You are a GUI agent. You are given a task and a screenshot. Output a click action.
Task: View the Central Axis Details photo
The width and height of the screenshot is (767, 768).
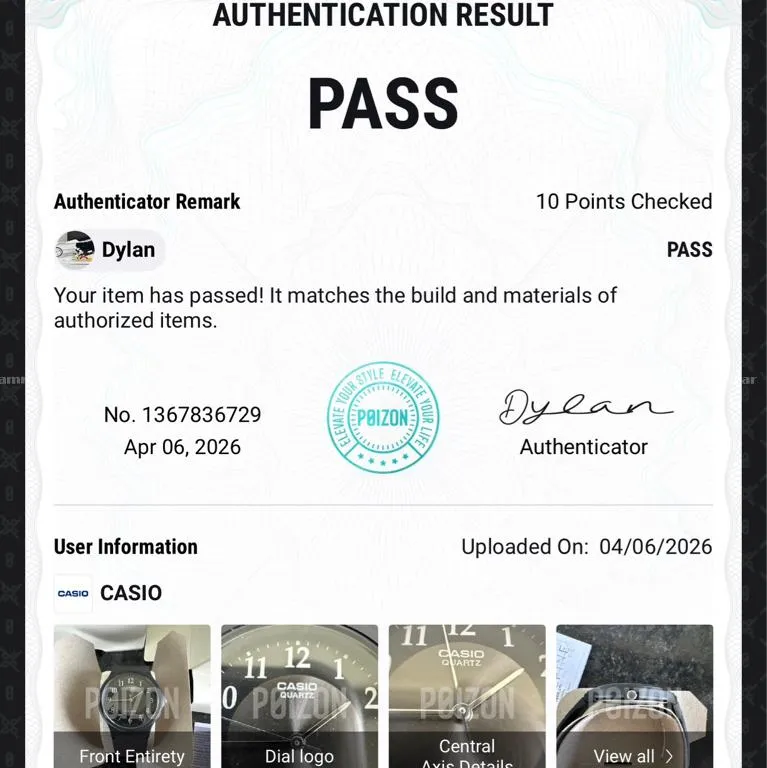466,696
